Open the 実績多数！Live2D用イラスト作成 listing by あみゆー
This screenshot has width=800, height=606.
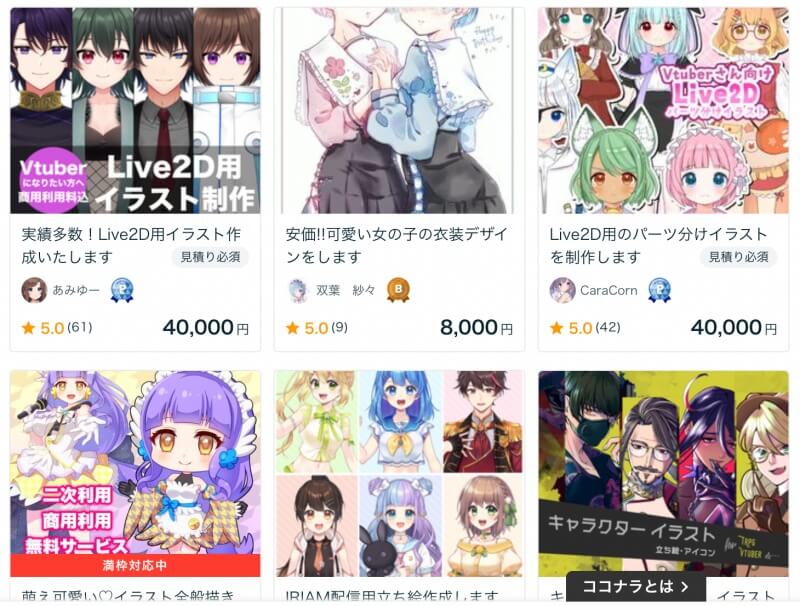click(135, 112)
